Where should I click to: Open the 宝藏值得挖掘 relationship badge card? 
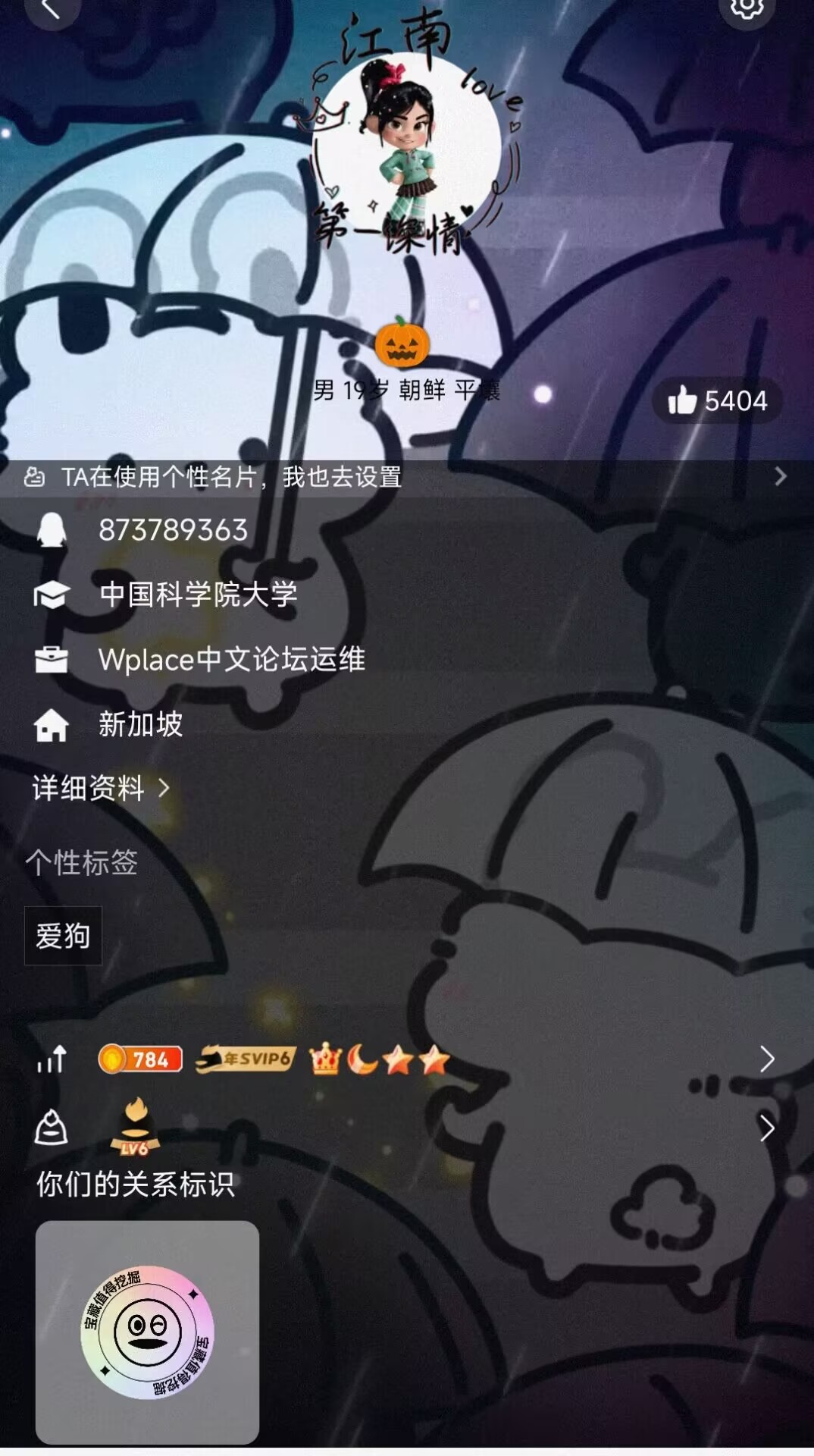pyautogui.click(x=147, y=1332)
